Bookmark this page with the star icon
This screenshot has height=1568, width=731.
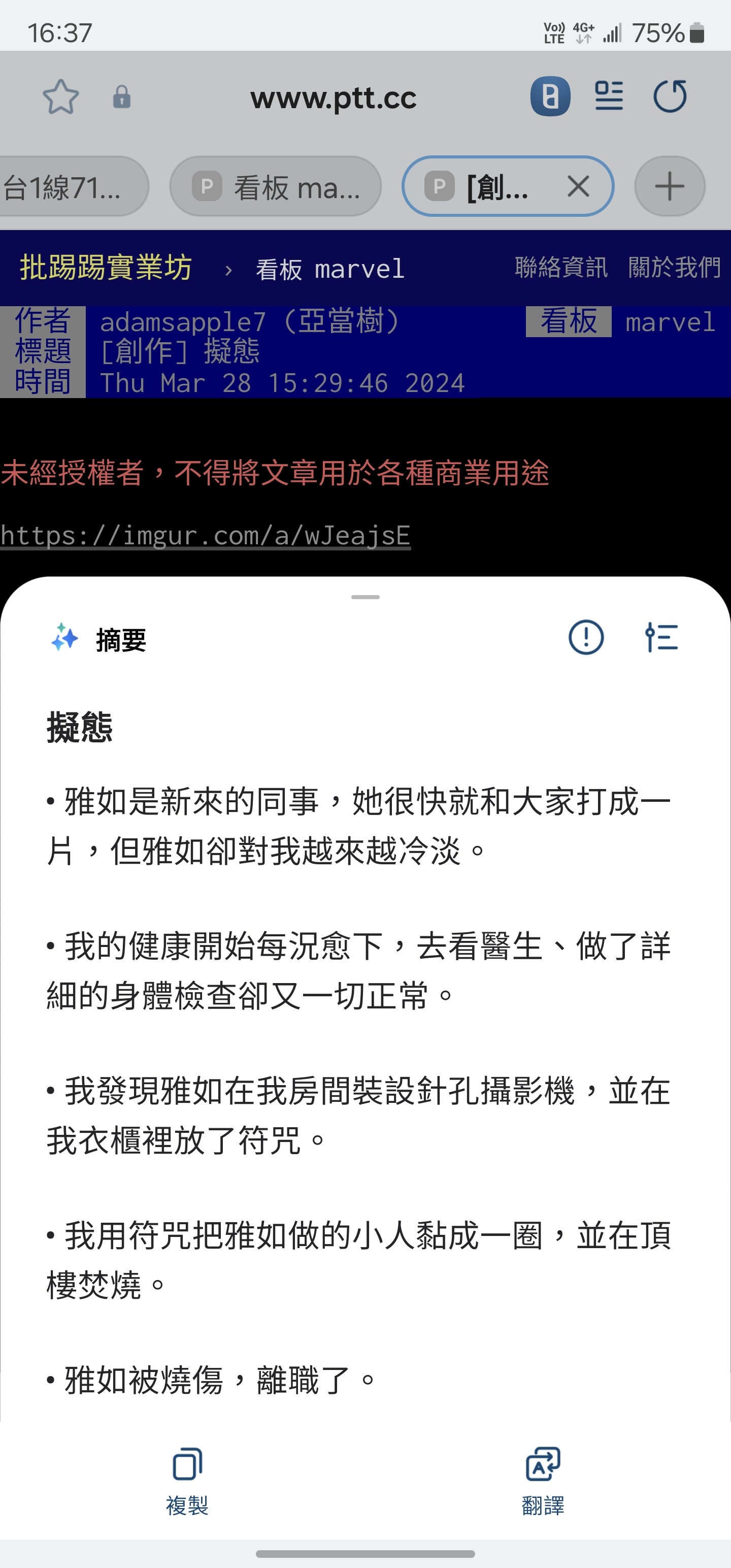point(60,97)
